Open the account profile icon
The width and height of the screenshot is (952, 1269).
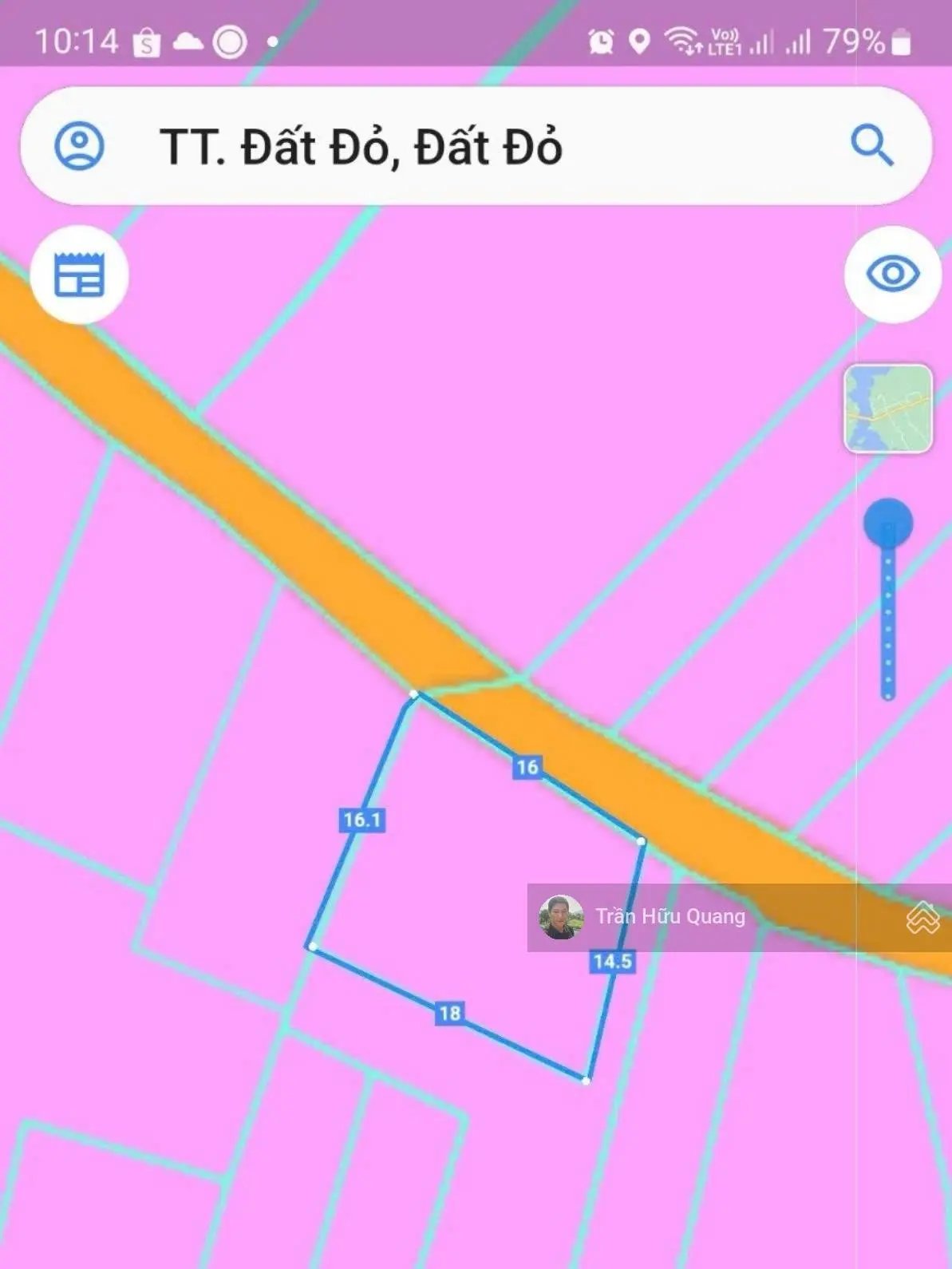79,146
